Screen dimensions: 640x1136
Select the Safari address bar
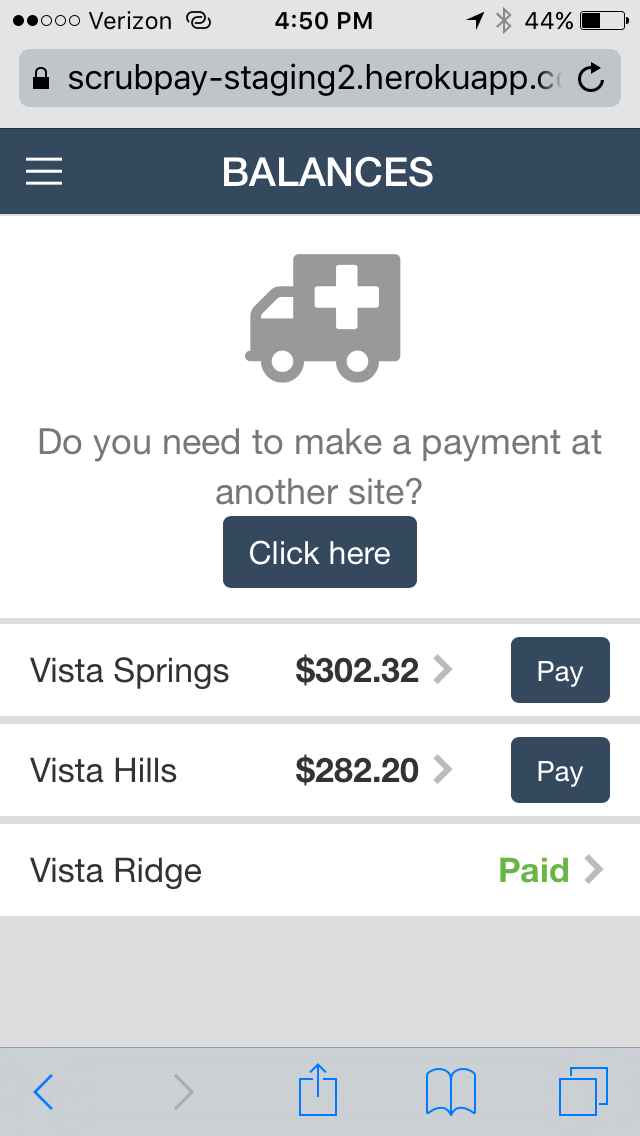coord(300,78)
